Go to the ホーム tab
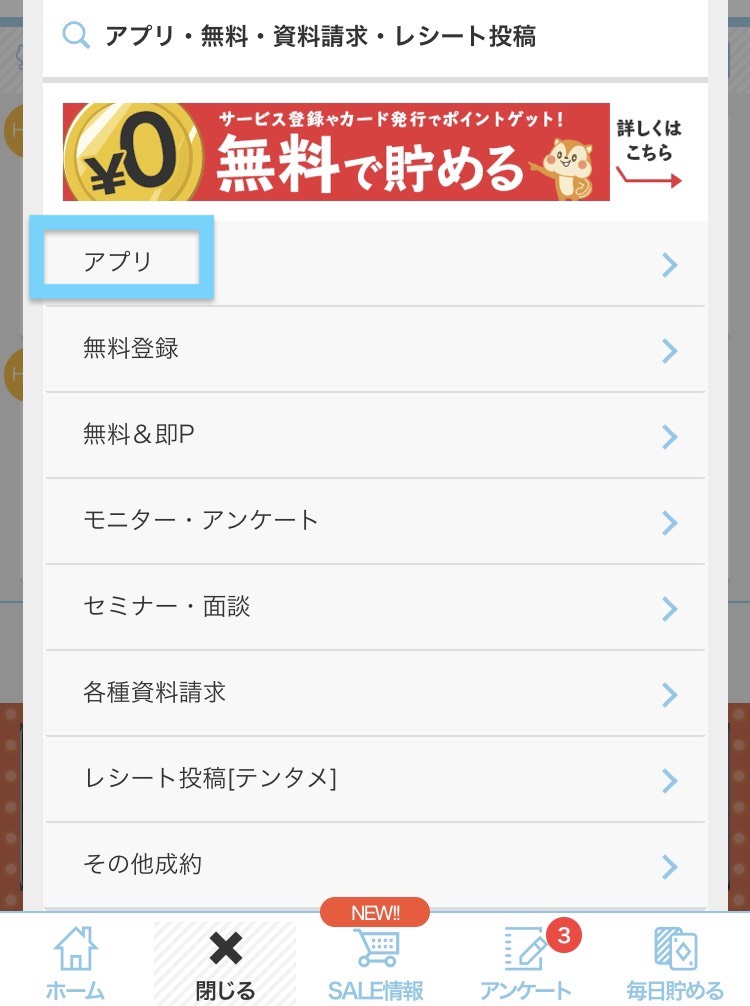The height and width of the screenshot is (1006, 750). pos(75,963)
